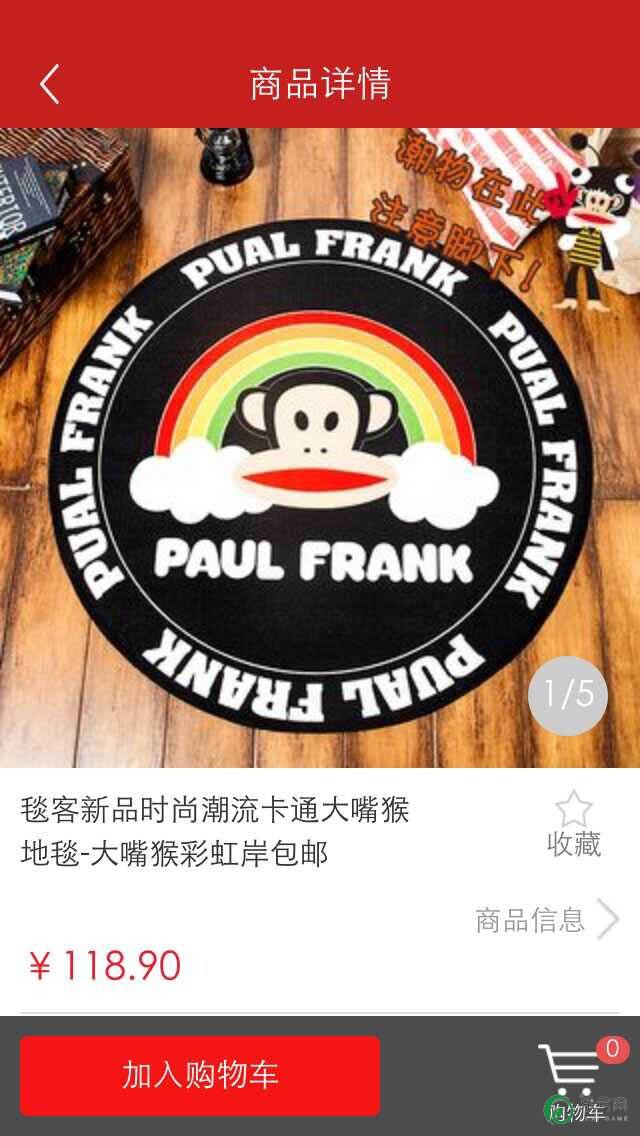Tap 加入购物车 to add to cart
640x1136 pixels.
coord(200,1076)
